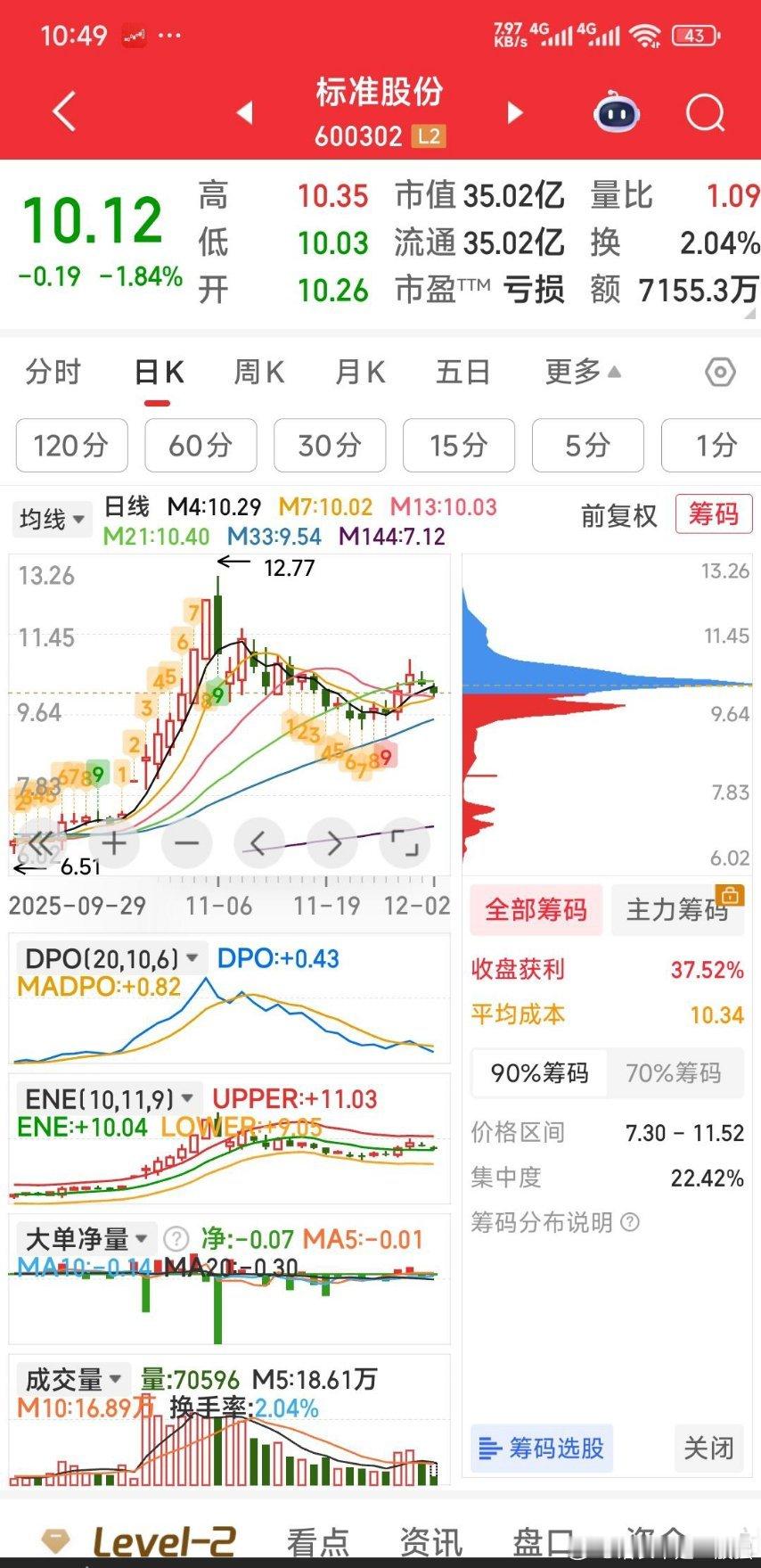Switch to 70%筹码 view
The height and width of the screenshot is (1568, 761).
coord(674,1072)
